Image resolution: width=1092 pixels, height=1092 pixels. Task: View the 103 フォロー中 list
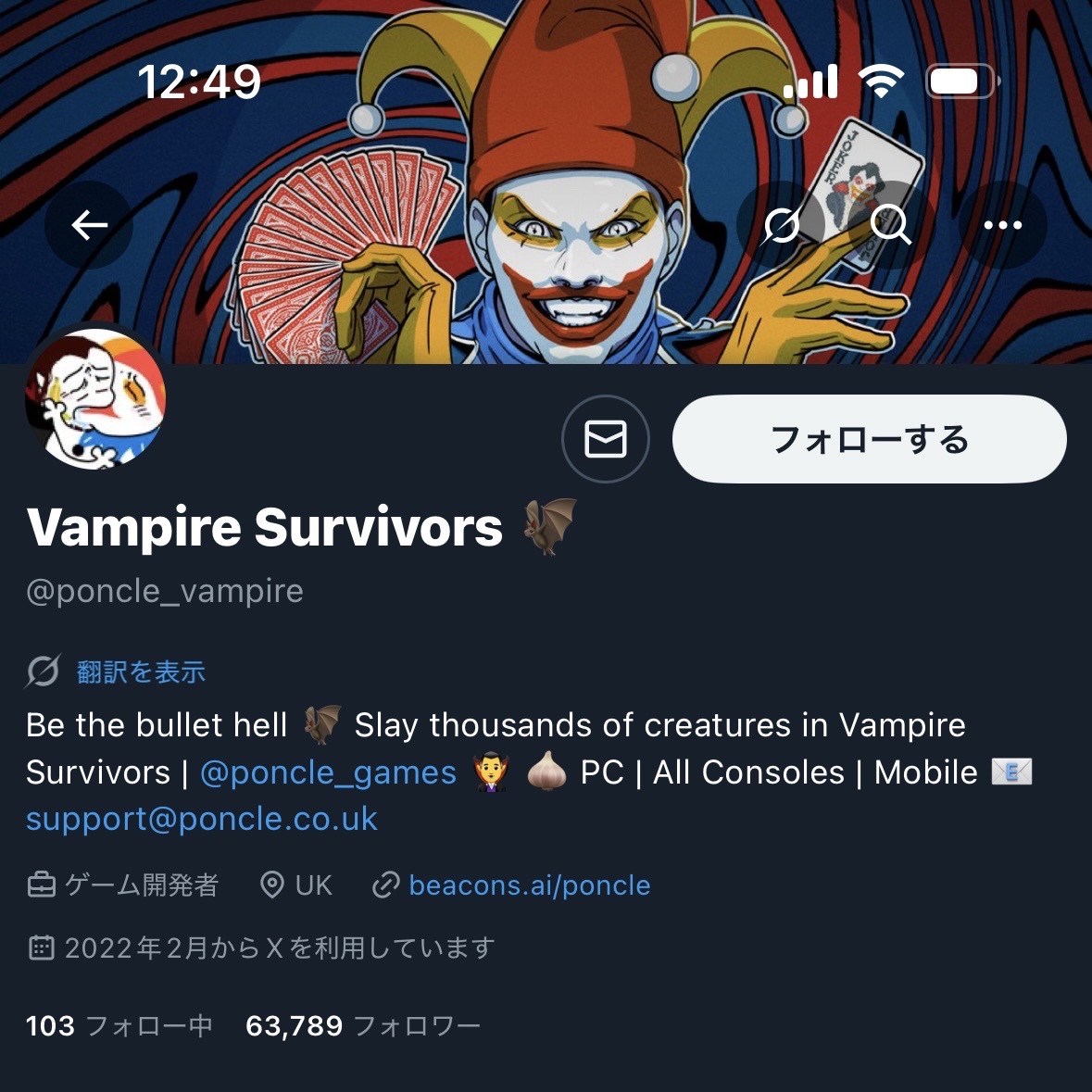coord(119,1026)
